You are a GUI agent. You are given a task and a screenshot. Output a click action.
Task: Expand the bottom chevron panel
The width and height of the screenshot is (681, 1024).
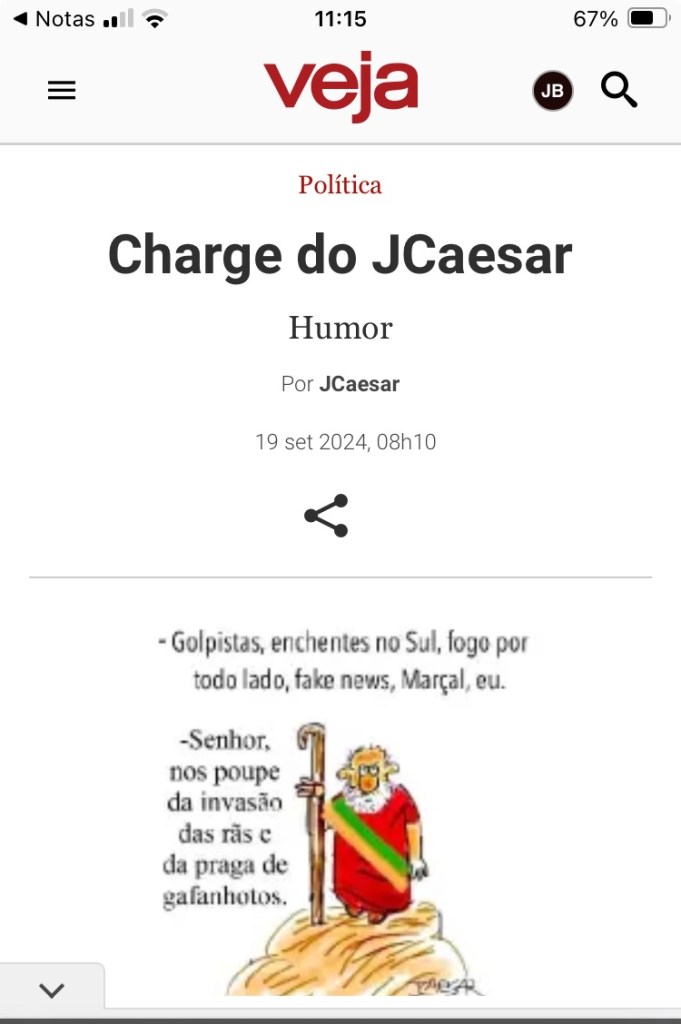[x=52, y=990]
